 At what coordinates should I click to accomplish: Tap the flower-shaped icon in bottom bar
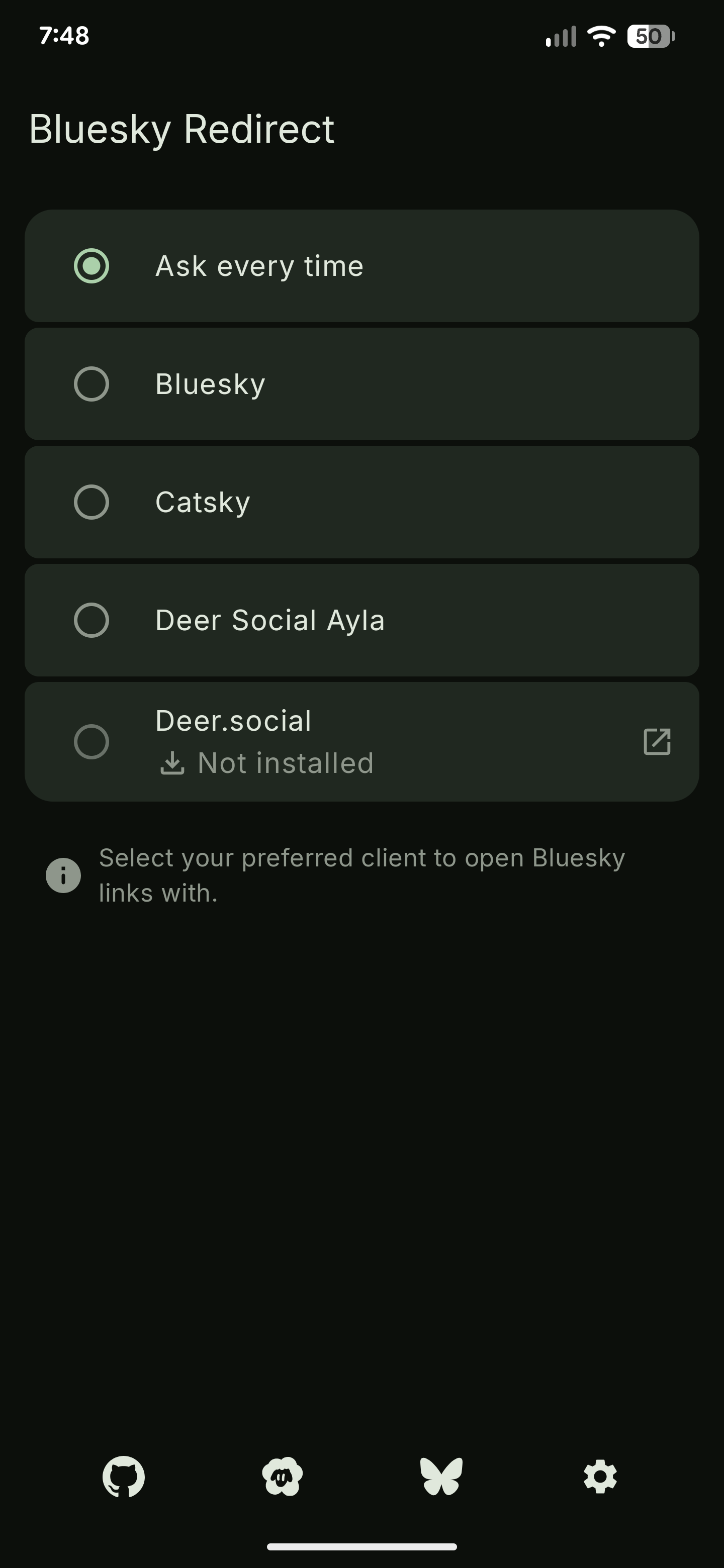[x=283, y=1476]
